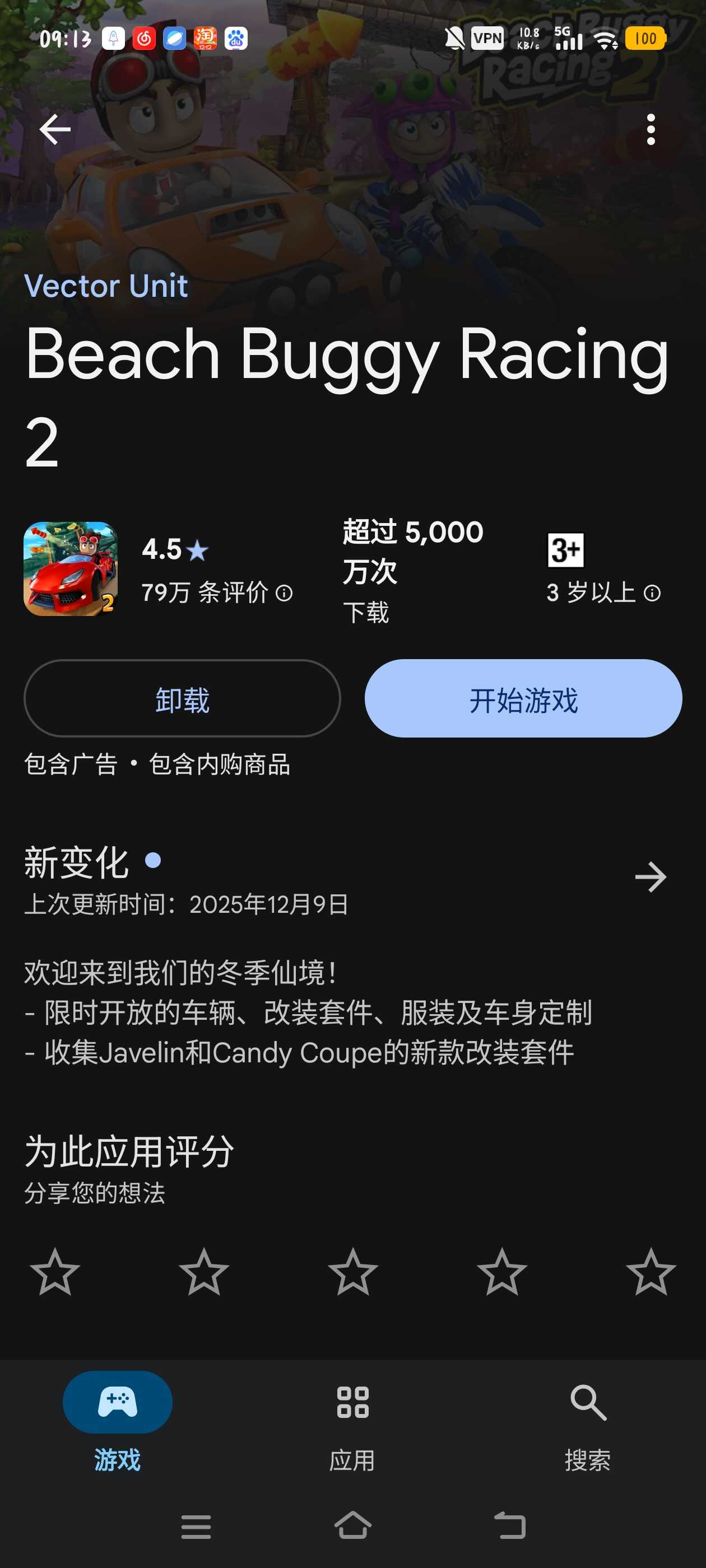Tap 卸载 to uninstall the game
This screenshot has height=1568, width=706.
click(182, 699)
